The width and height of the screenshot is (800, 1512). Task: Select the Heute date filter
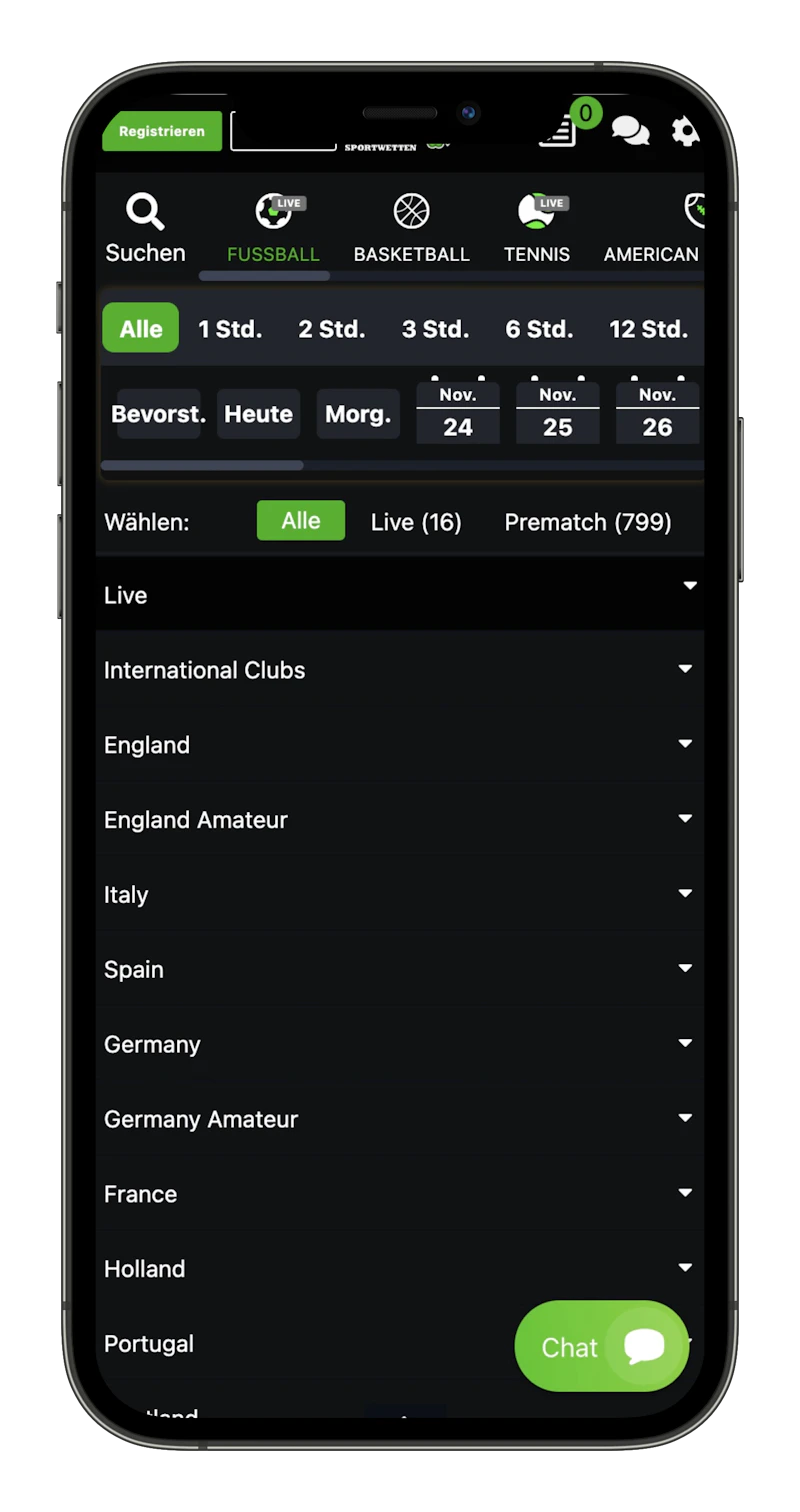pyautogui.click(x=258, y=414)
